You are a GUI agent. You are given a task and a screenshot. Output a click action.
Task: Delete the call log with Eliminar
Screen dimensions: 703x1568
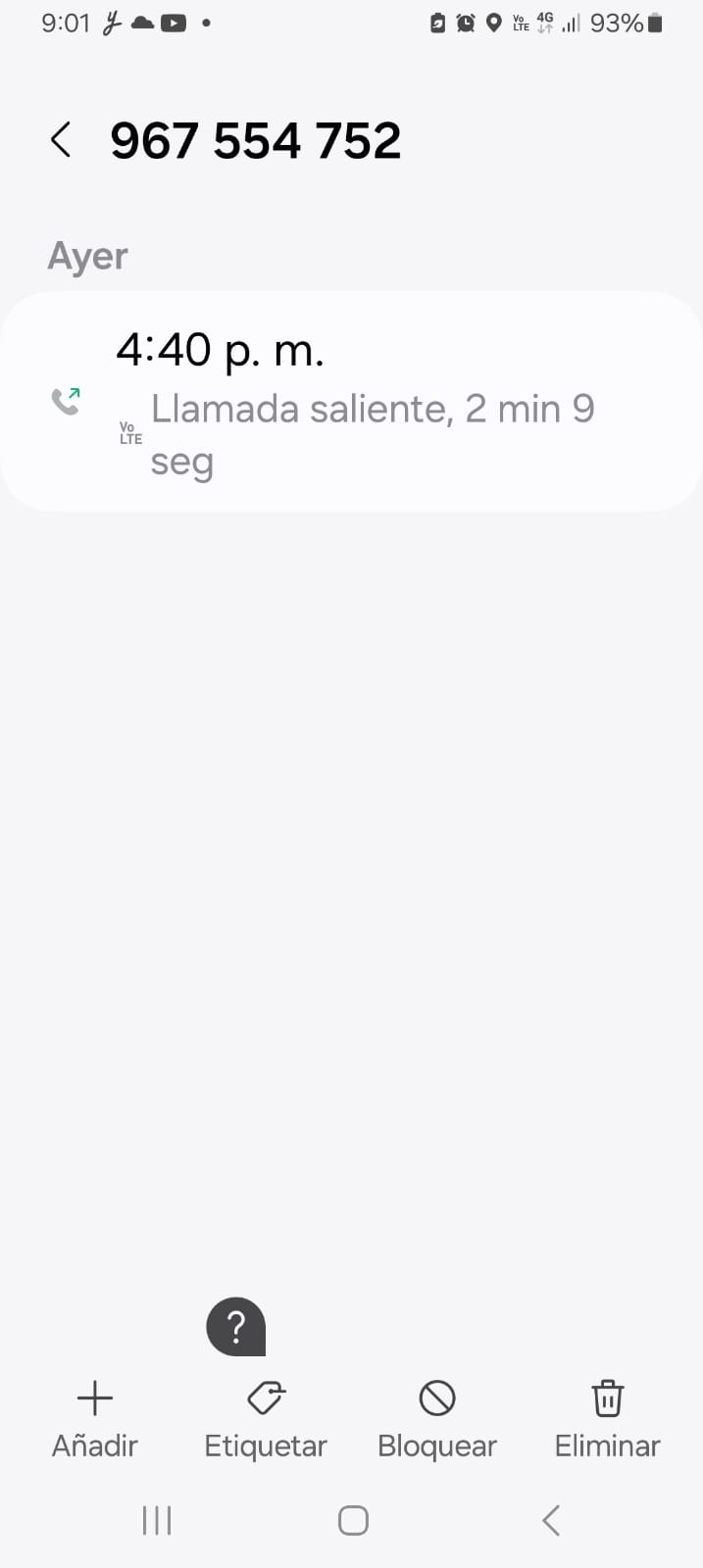[x=607, y=1416]
